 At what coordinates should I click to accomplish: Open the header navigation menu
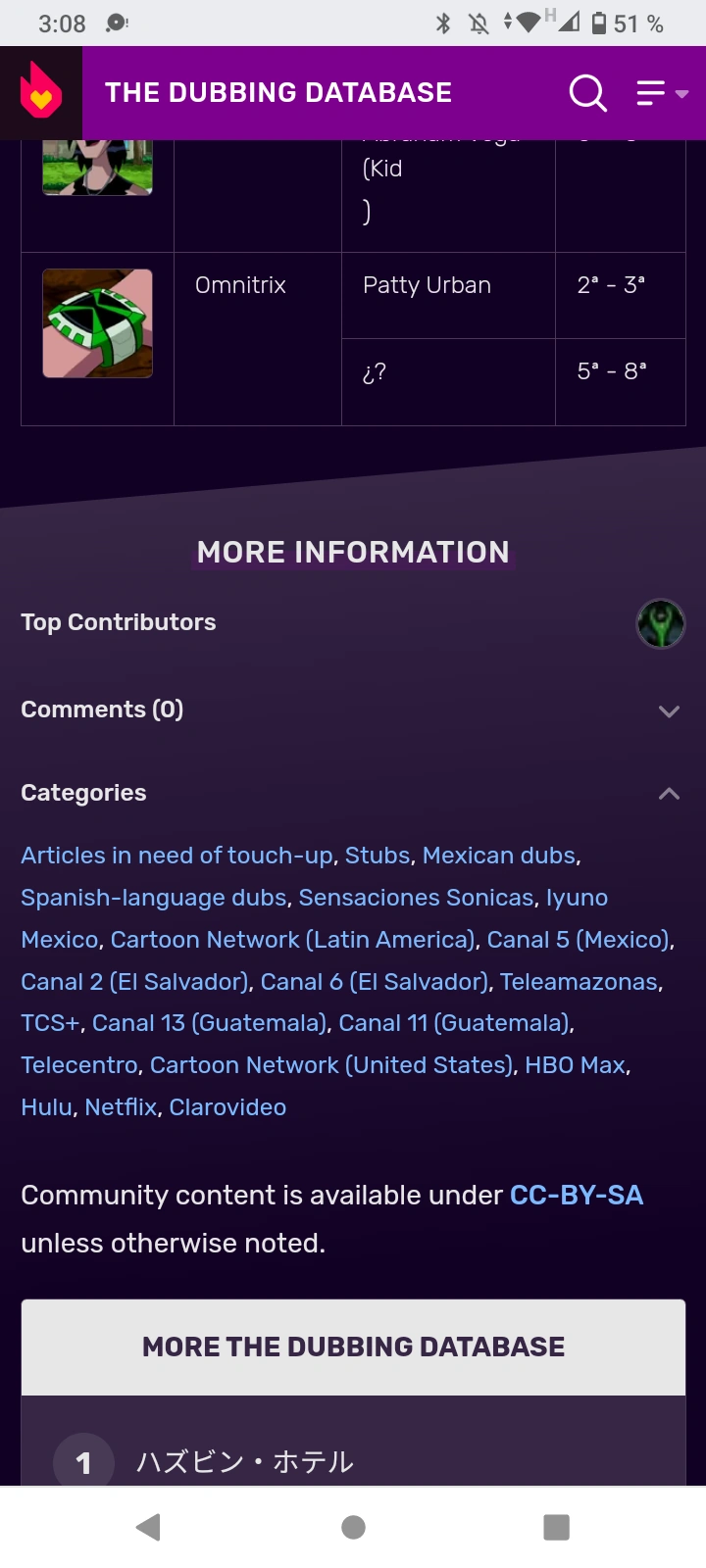click(x=662, y=93)
